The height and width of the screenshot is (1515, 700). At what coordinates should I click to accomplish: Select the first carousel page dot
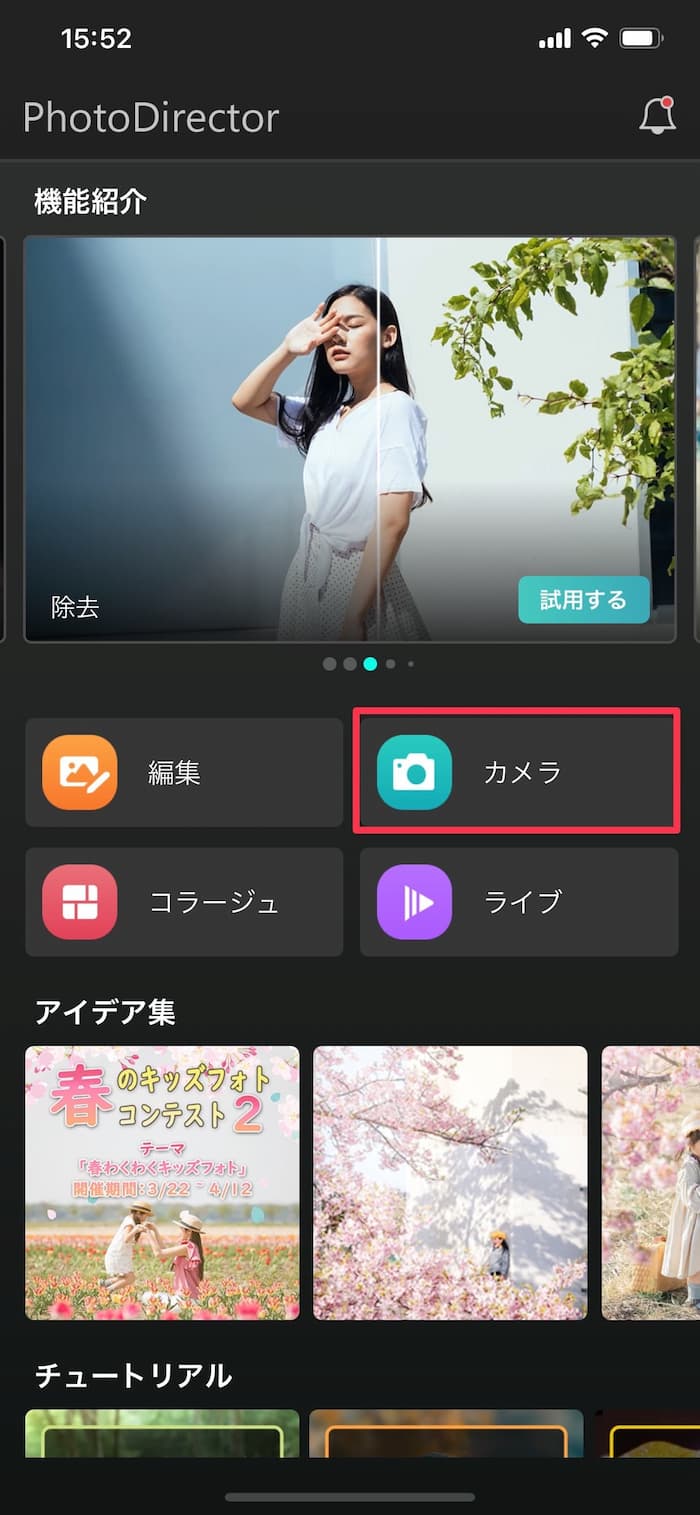coord(330,664)
